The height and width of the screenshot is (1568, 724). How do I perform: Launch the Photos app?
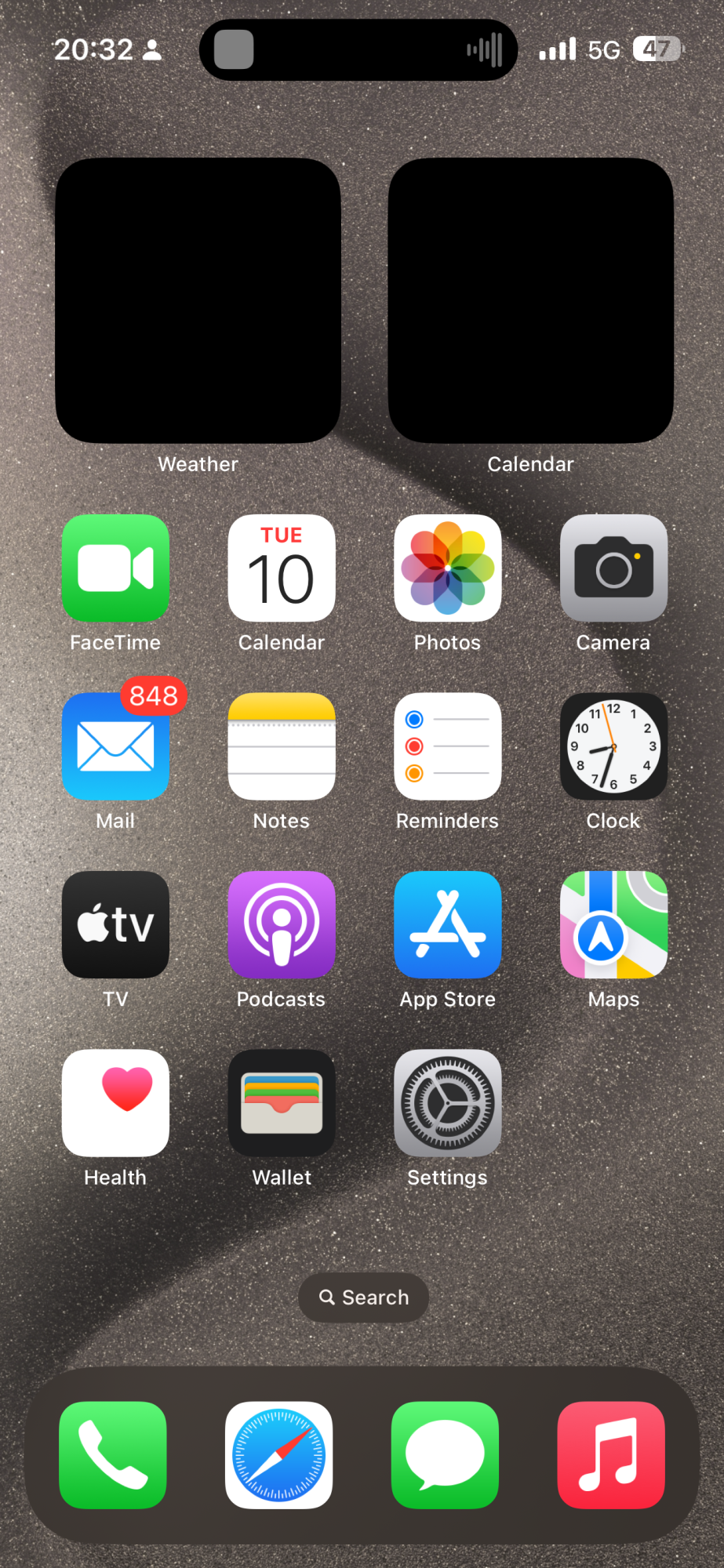[x=447, y=568]
